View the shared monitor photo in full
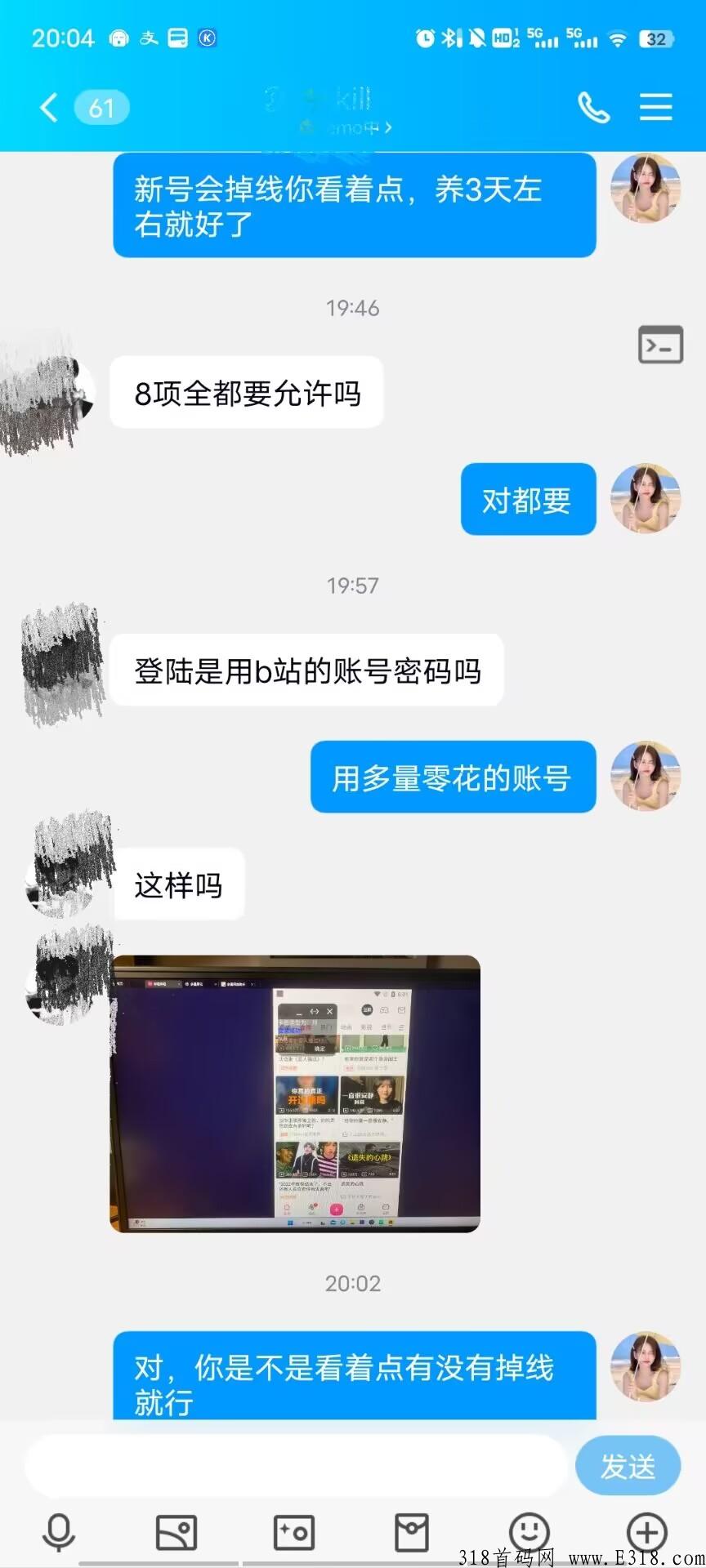This screenshot has width=706, height=1568. point(295,1094)
